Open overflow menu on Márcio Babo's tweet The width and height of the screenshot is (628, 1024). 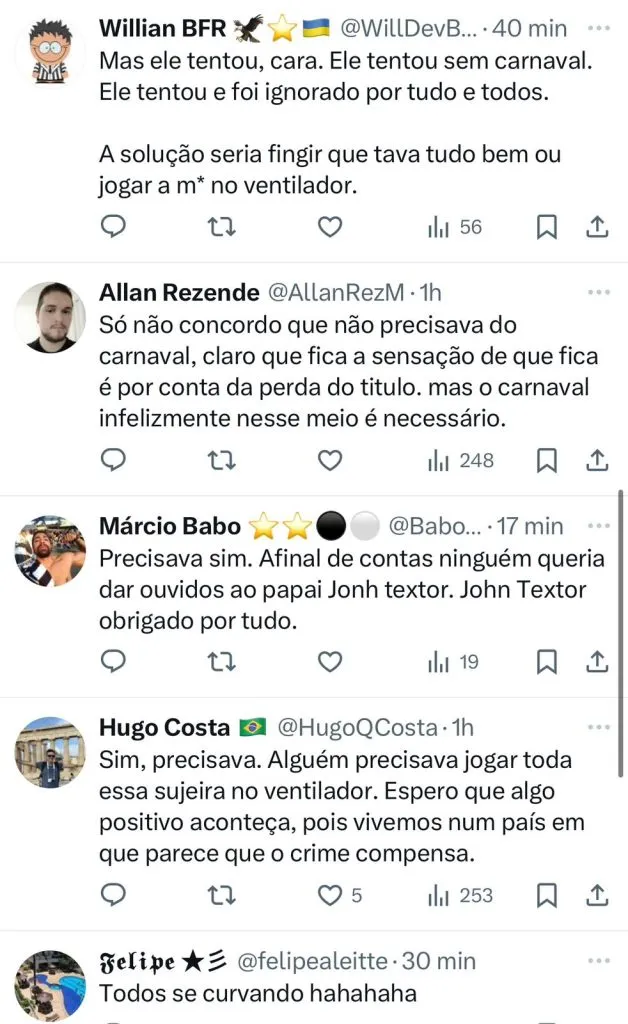[x=599, y=525]
